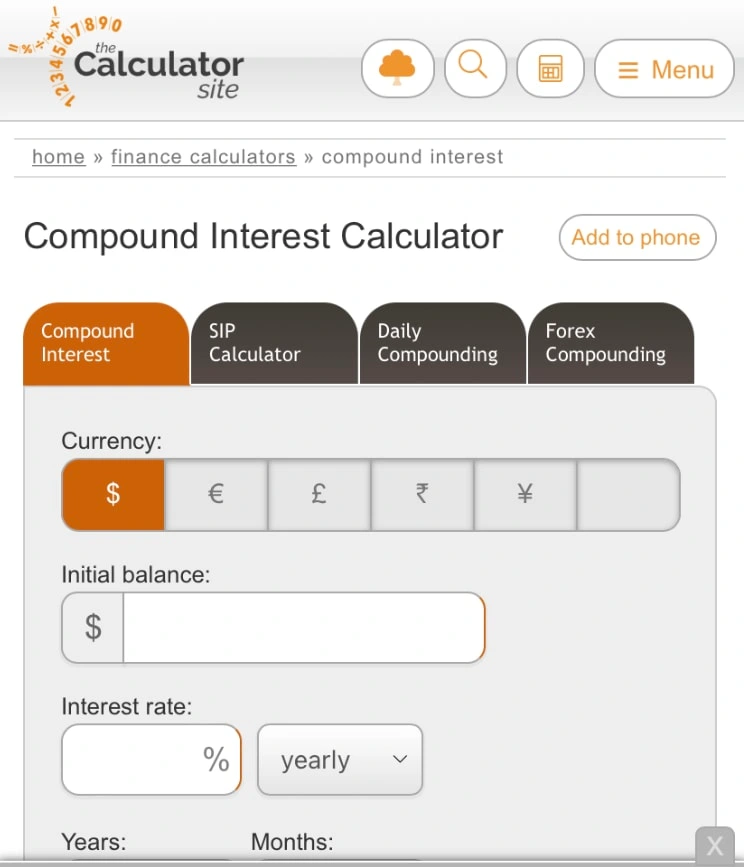
Task: Choose the yen currency option
Action: (525, 494)
